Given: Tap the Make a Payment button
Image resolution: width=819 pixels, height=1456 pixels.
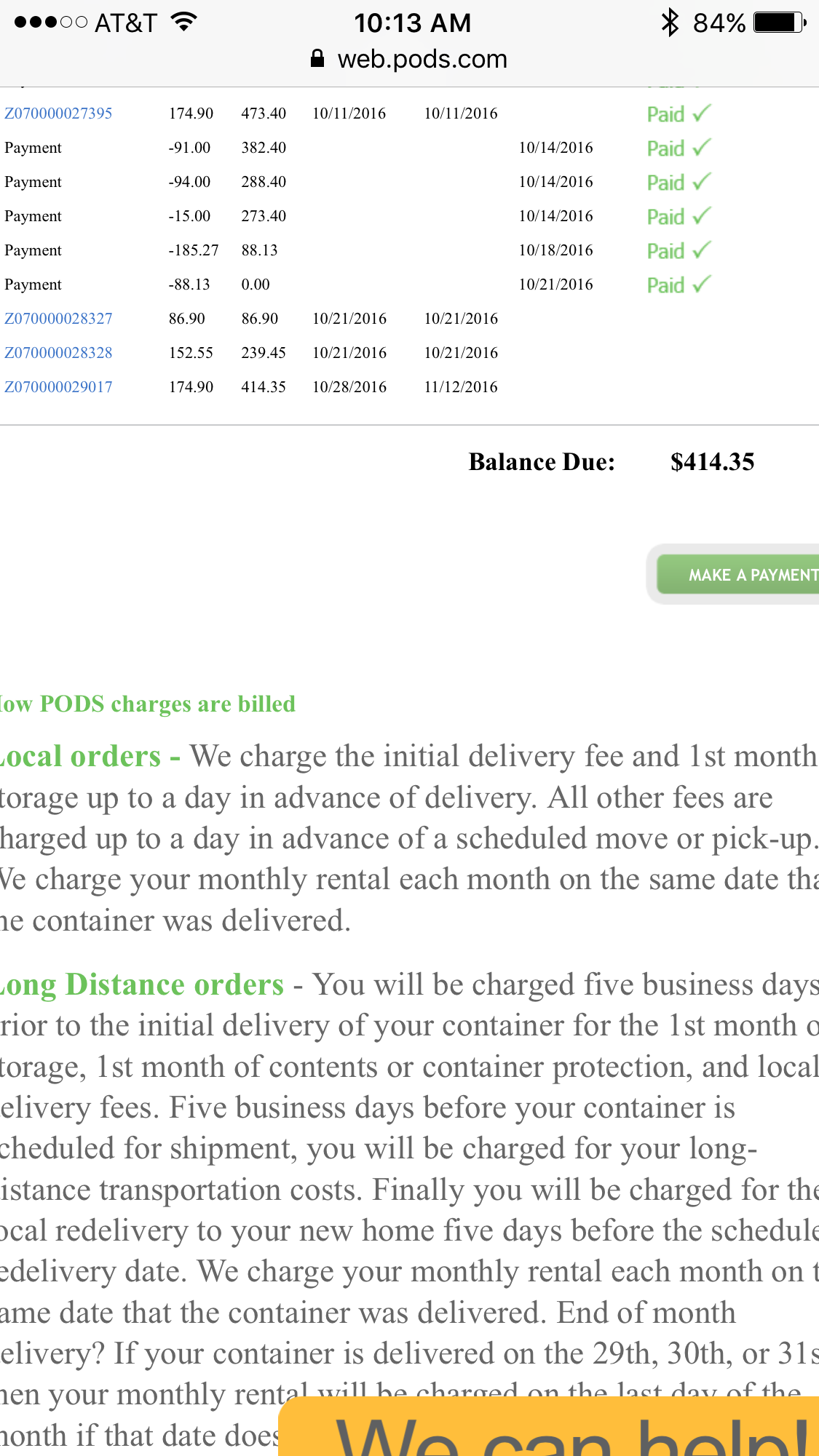Looking at the screenshot, I should pos(738,575).
